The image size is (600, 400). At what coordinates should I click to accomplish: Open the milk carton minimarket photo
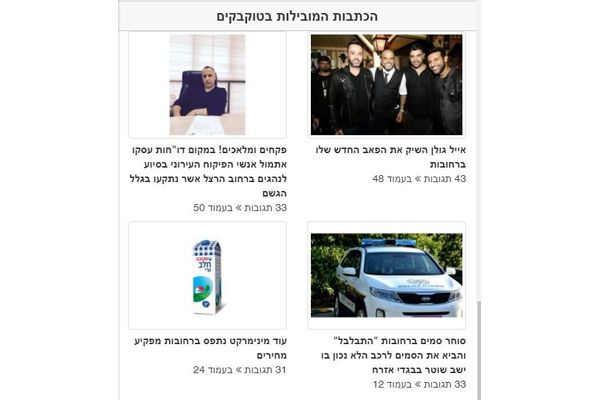(207, 275)
